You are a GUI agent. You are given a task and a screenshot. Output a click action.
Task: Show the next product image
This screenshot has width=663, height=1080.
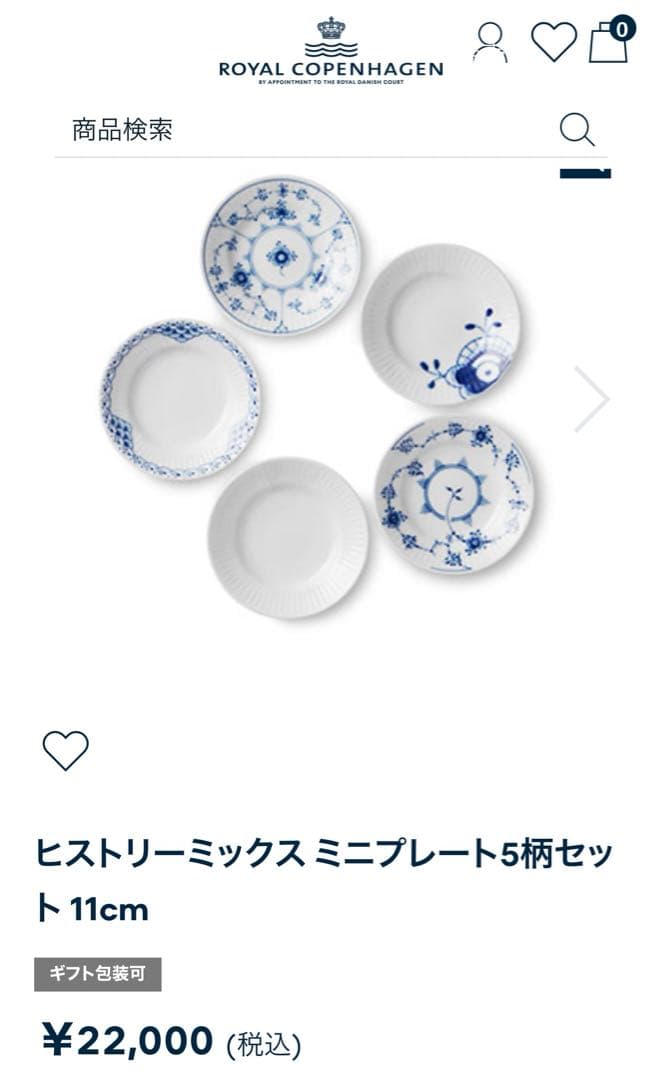pos(591,398)
